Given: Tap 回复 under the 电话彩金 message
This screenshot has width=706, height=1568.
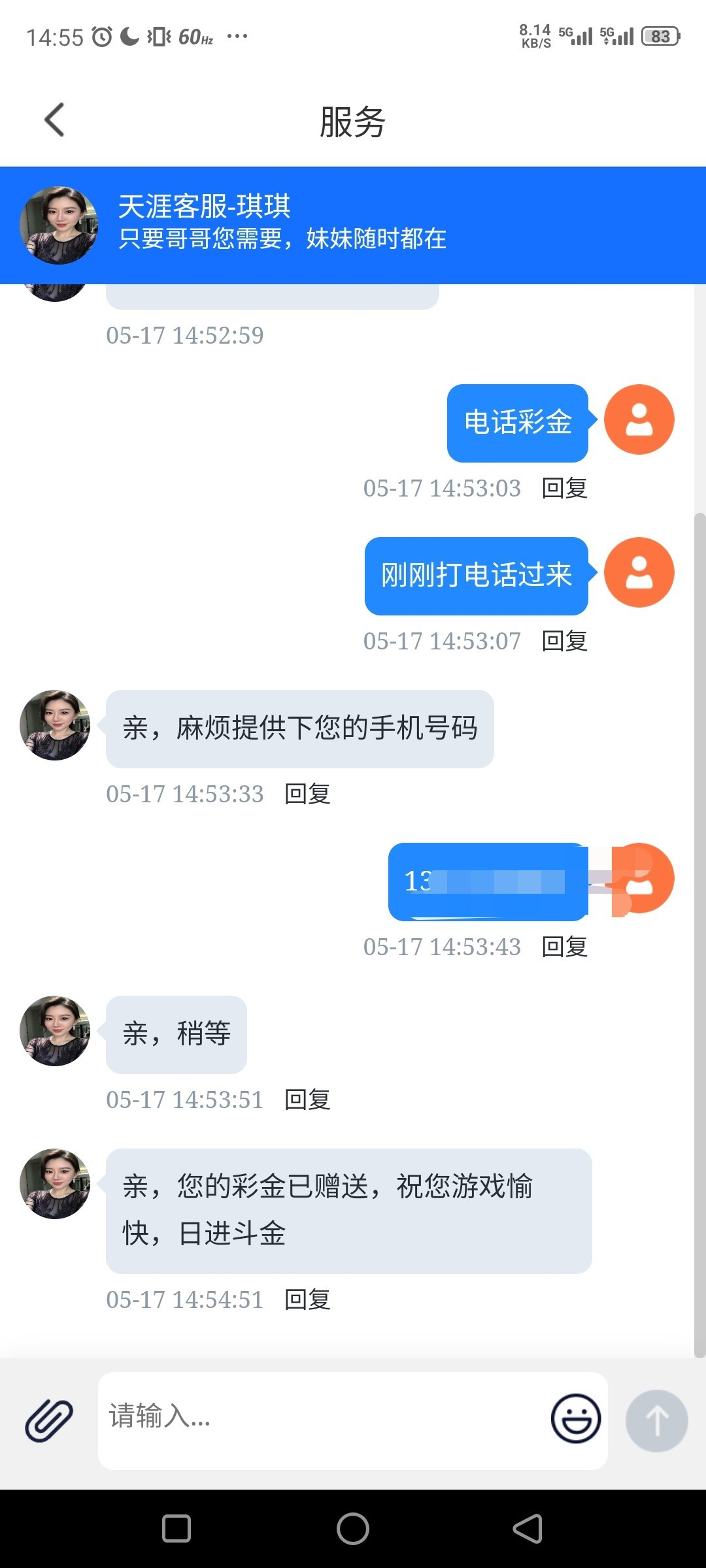Looking at the screenshot, I should coord(565,488).
